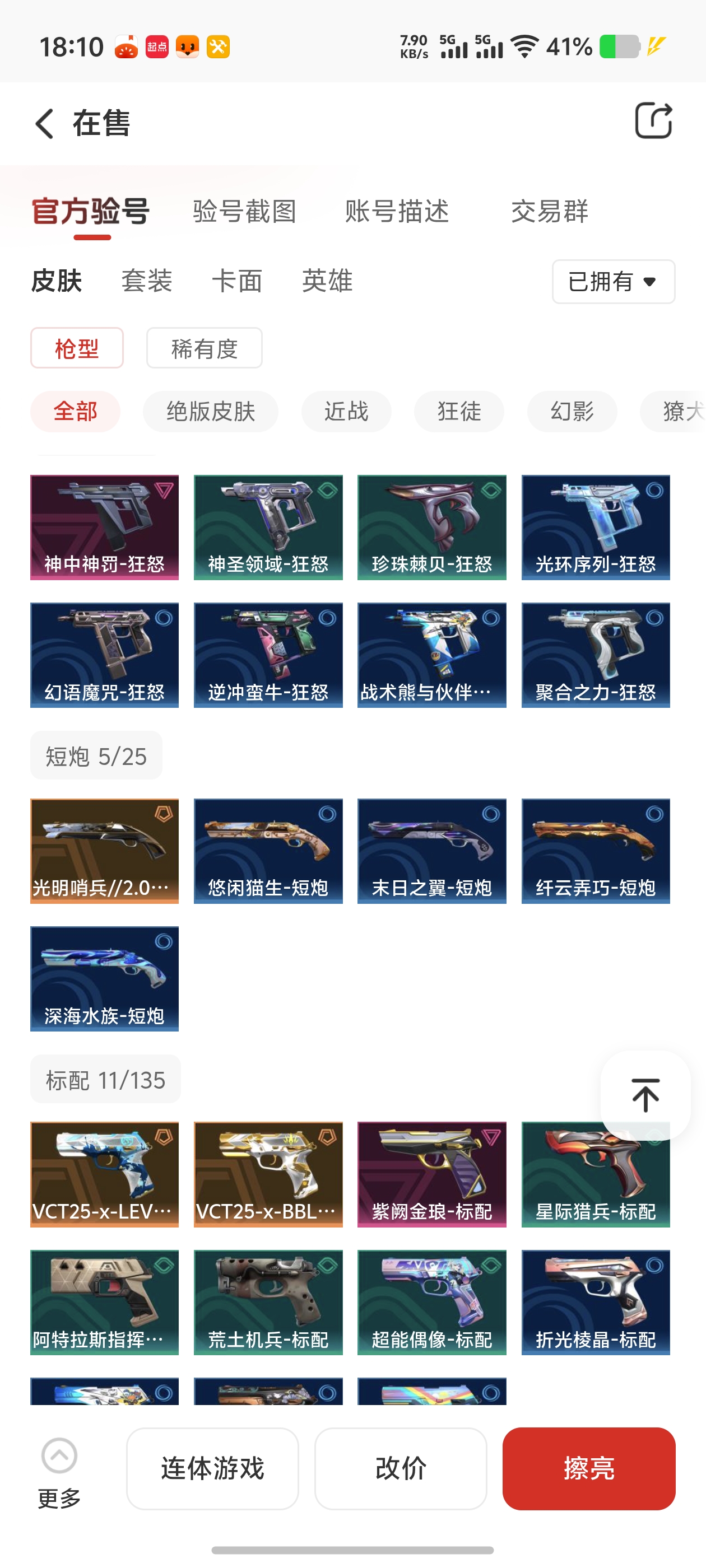Viewport: 706px width, 1568px height.
Task: Tap 改价 to change the price
Action: point(400,1468)
